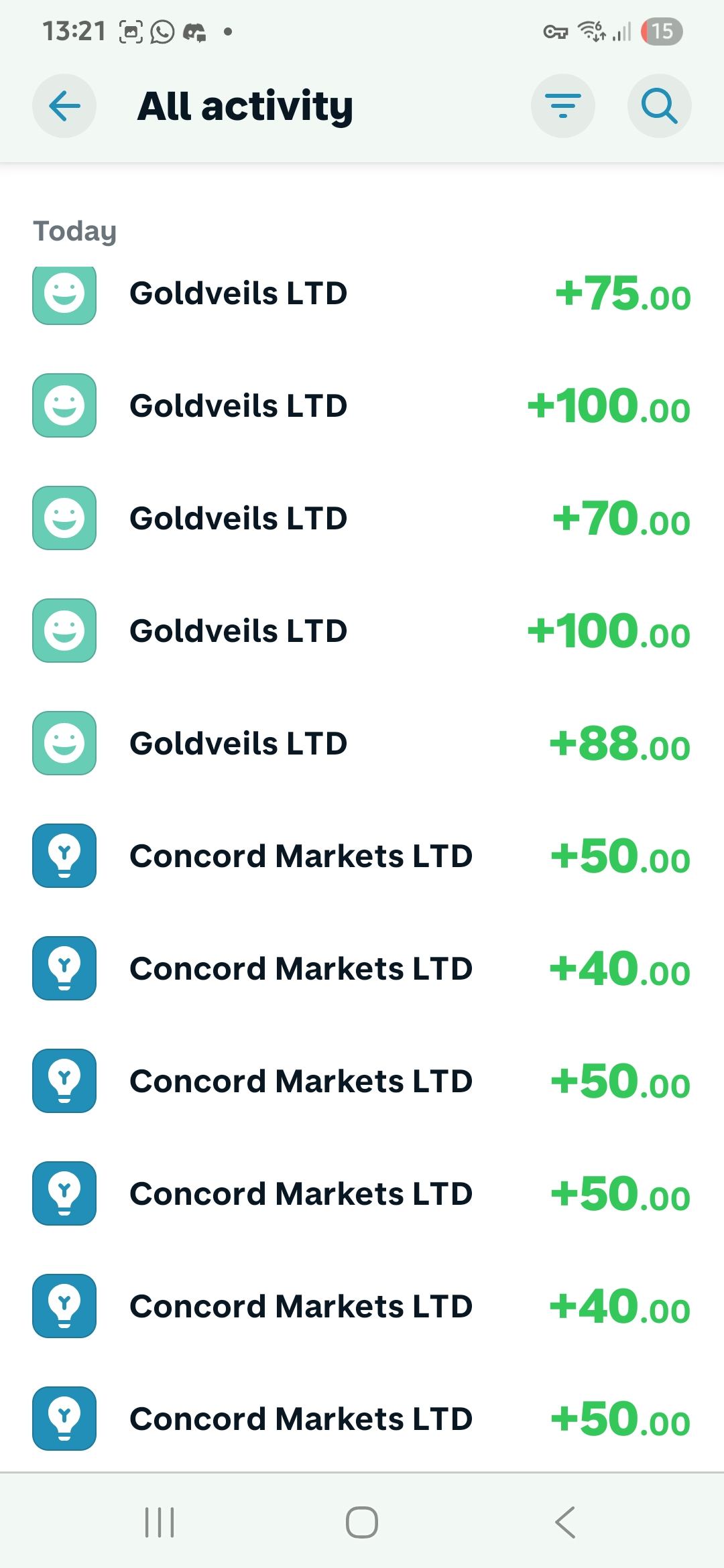Open the Goldveils LTD +75.00 transaction
Screen dimensions: 724x1568
coord(362,293)
